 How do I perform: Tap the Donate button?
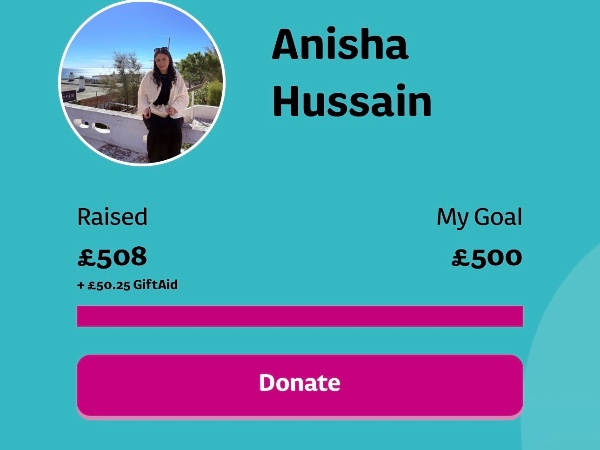(300, 384)
